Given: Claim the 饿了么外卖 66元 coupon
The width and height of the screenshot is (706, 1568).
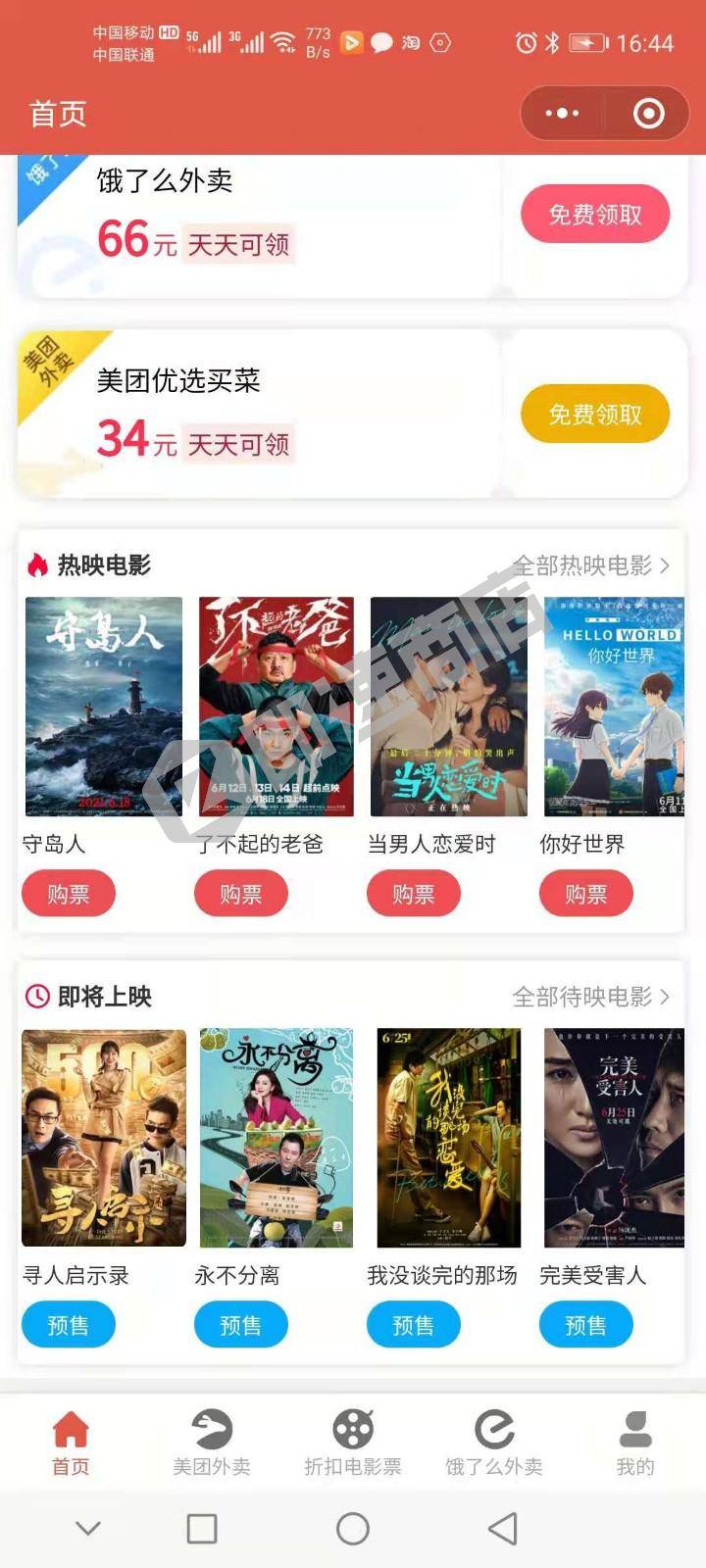Looking at the screenshot, I should (594, 215).
